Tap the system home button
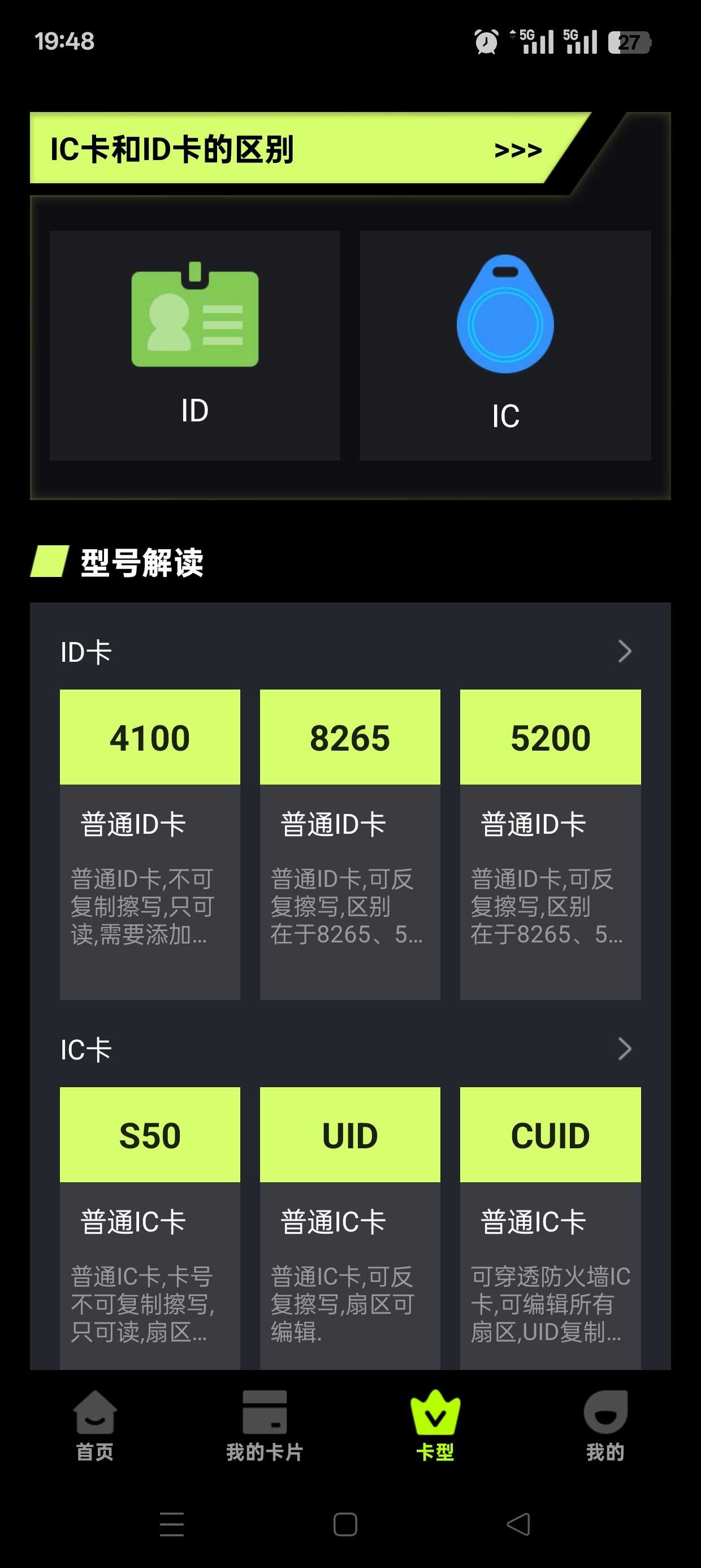 [x=345, y=1524]
